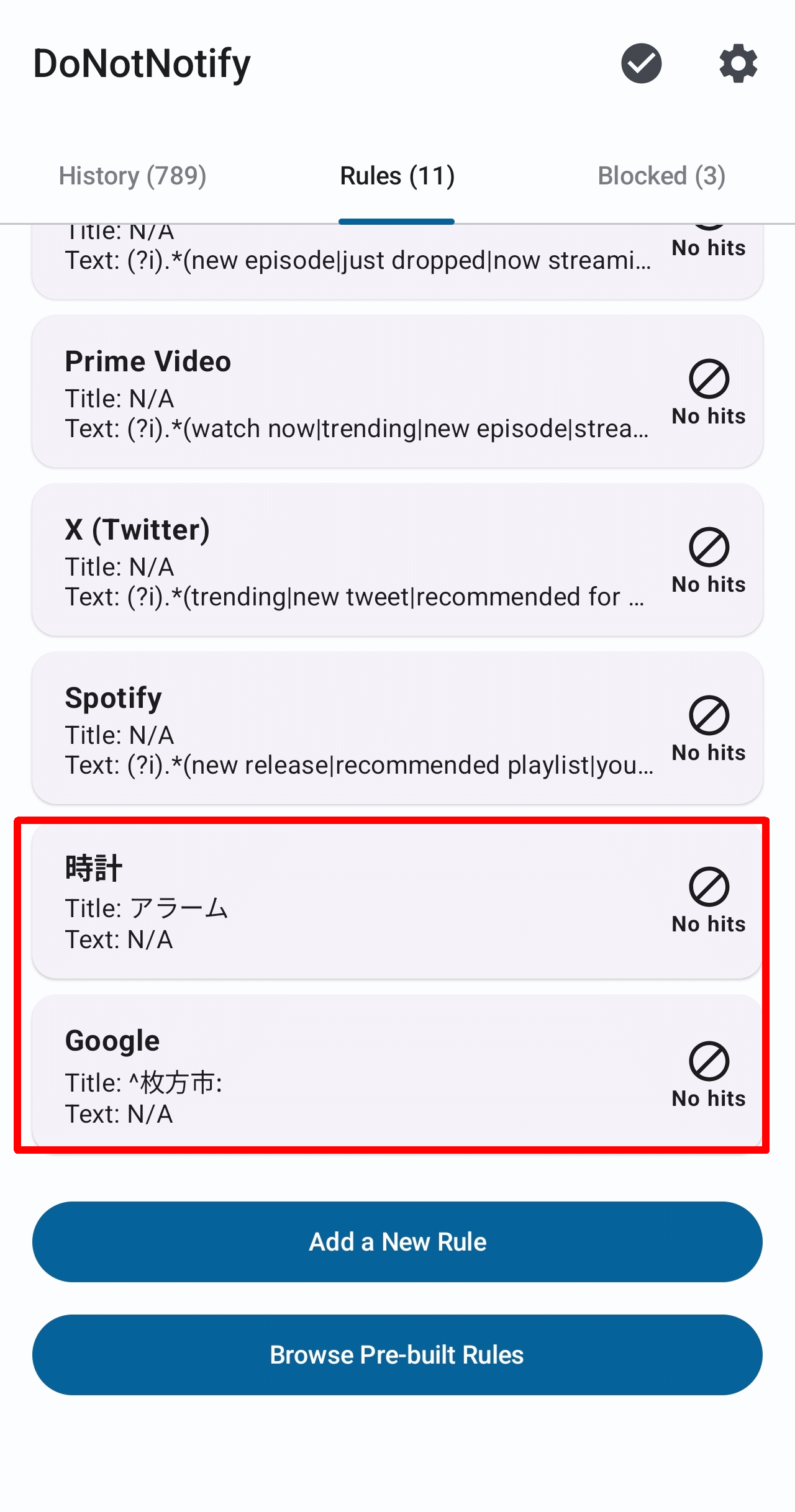Browse pre-built rules

[397, 1355]
